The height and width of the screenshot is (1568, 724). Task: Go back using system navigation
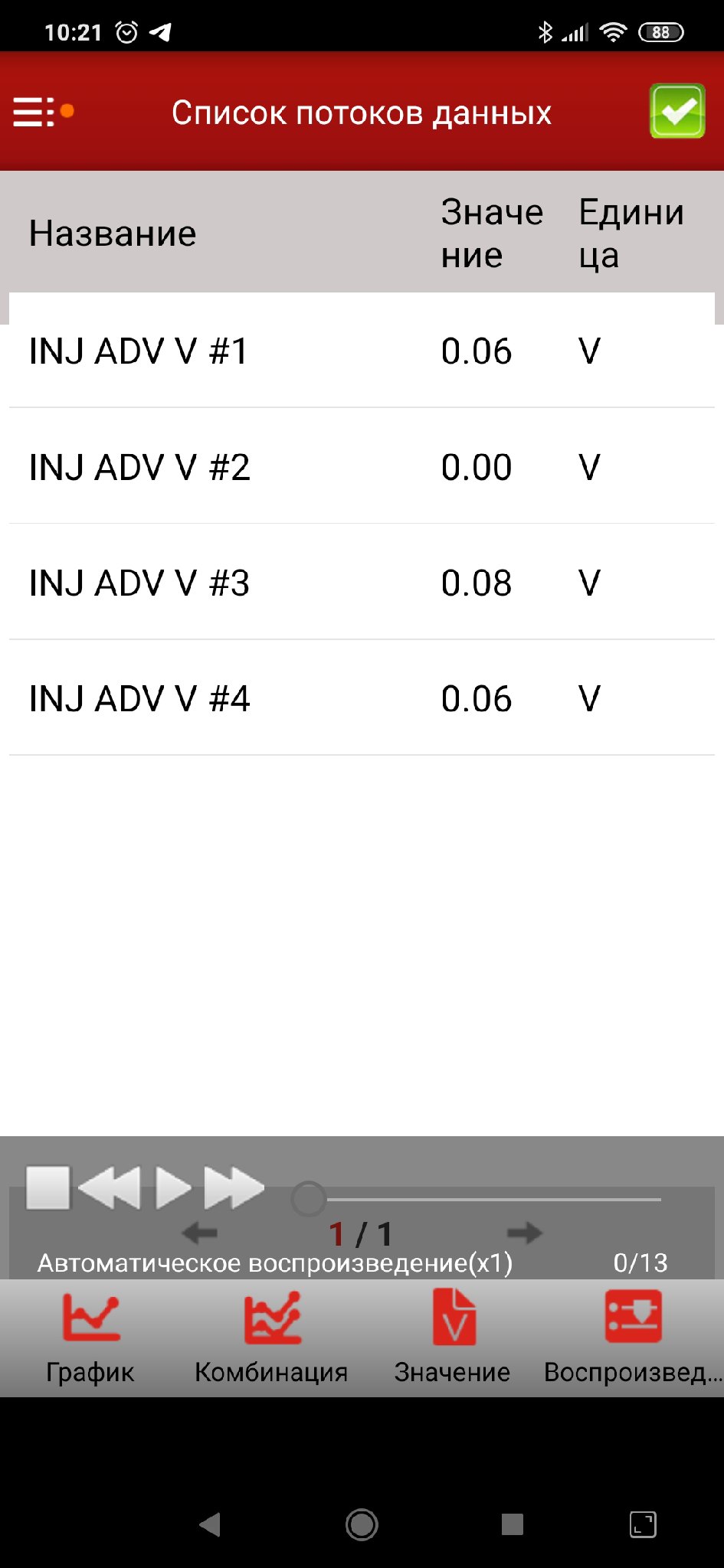coord(210,1524)
